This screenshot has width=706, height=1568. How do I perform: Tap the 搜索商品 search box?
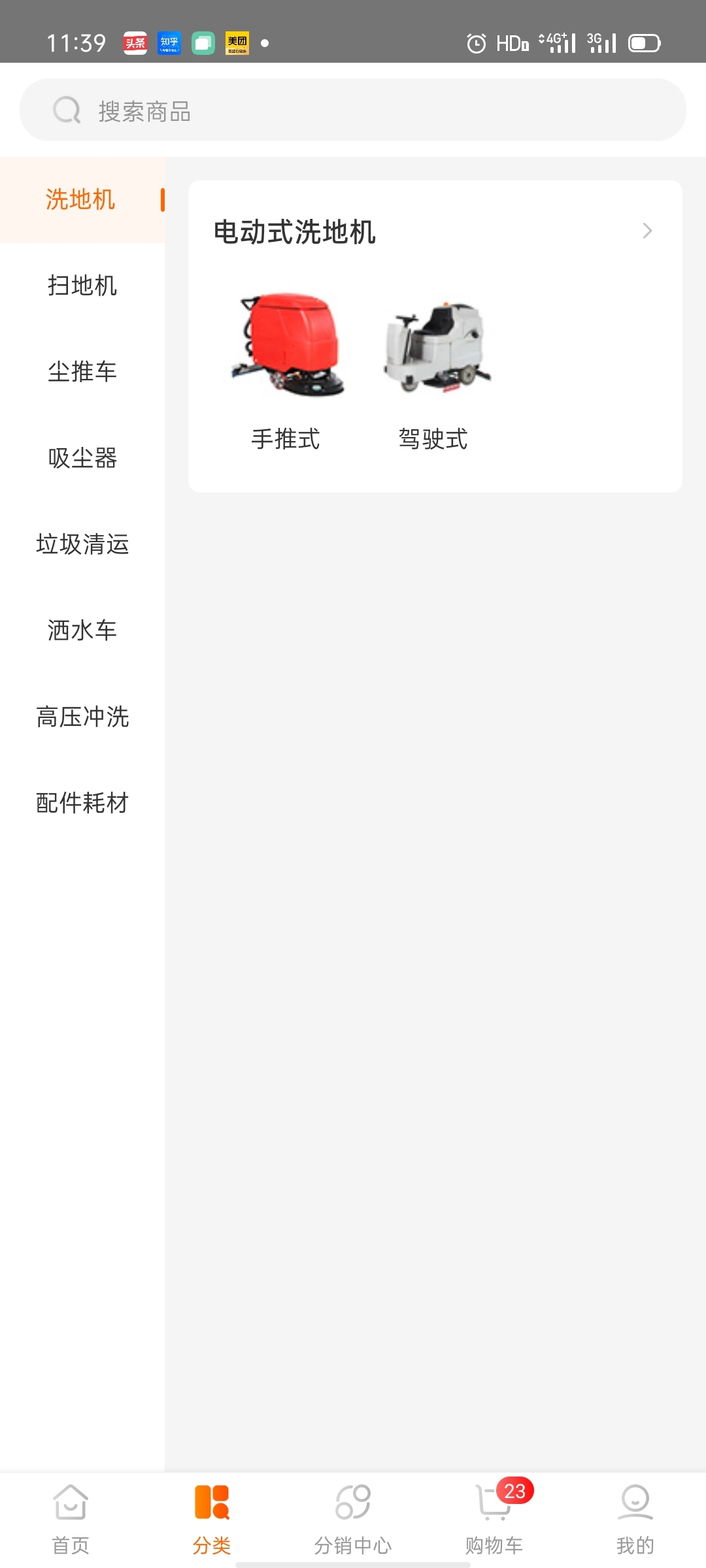[x=353, y=110]
